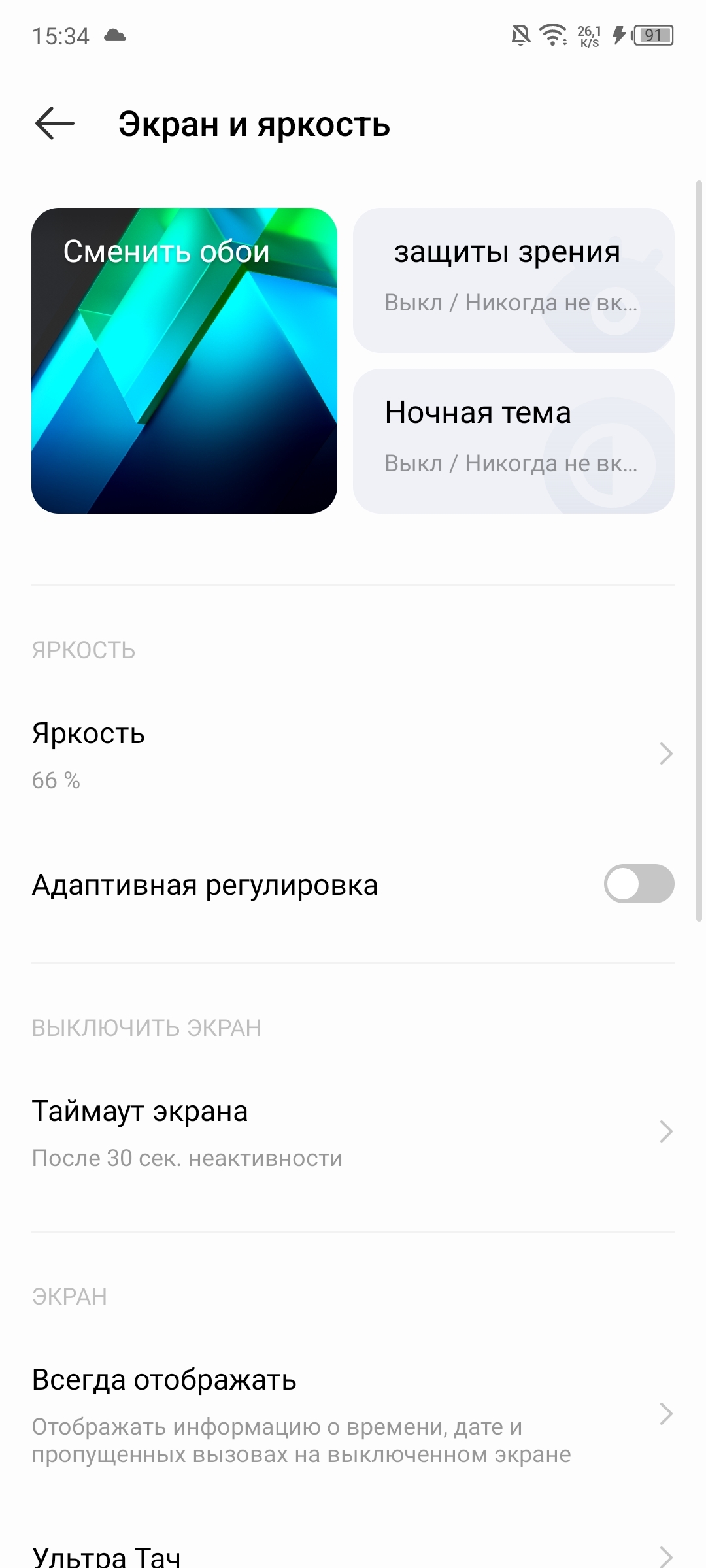Open Всегда отображать settings

coord(352,1414)
